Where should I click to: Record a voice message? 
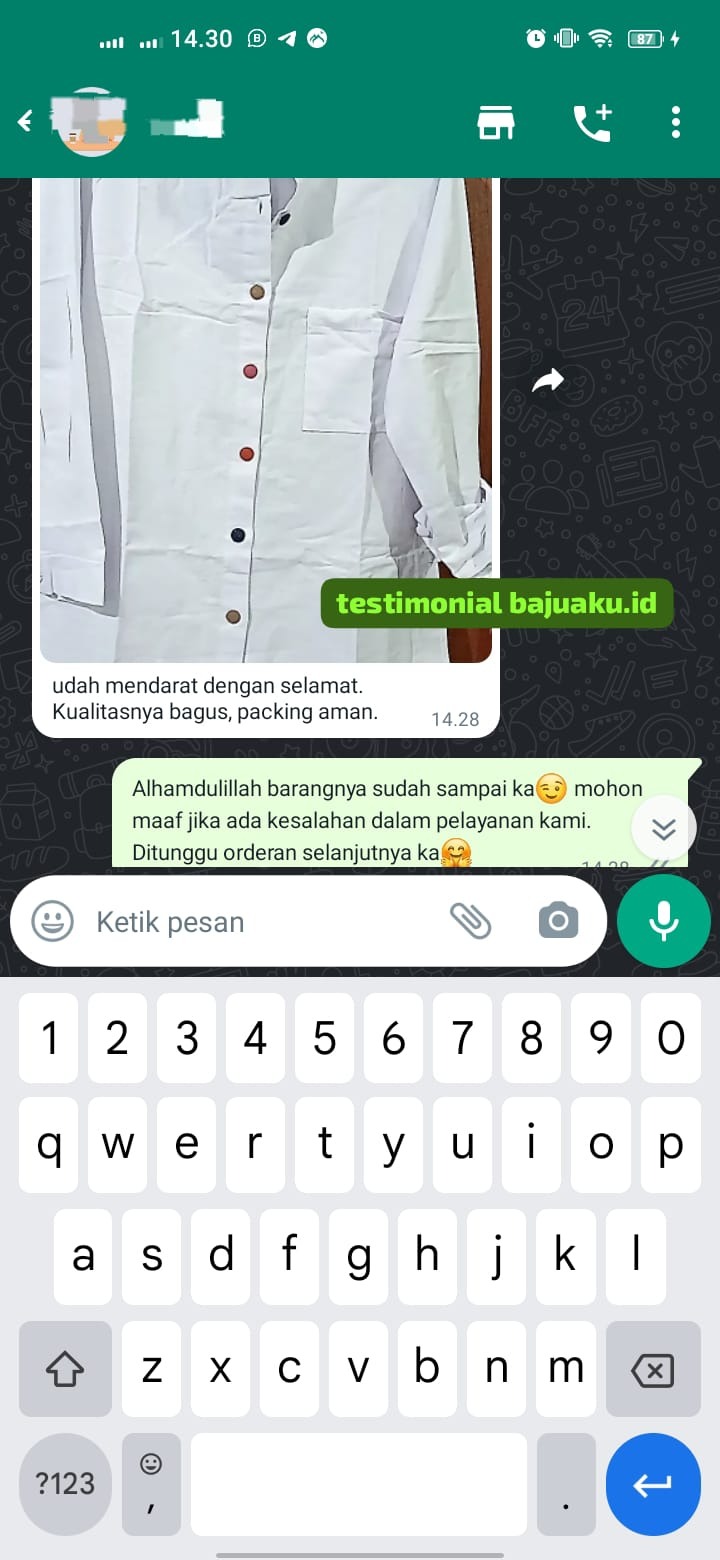[664, 921]
